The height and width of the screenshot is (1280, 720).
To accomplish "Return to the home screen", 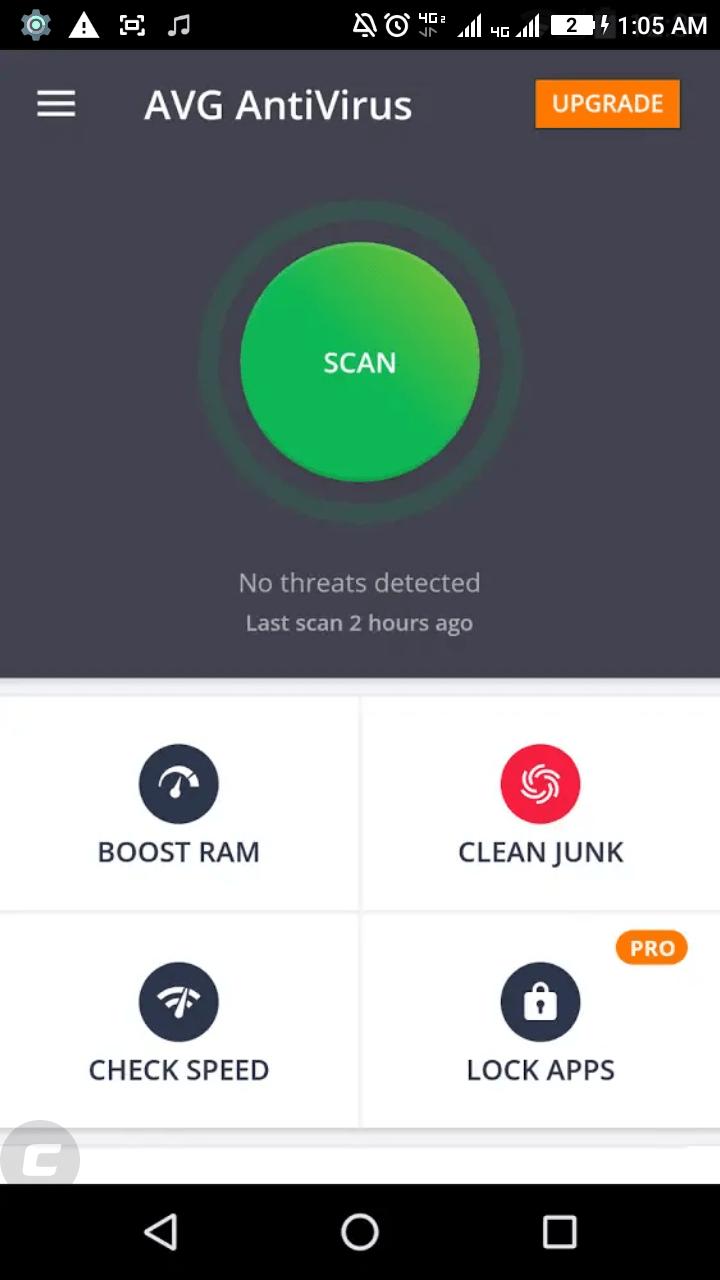I will pos(360,1232).
